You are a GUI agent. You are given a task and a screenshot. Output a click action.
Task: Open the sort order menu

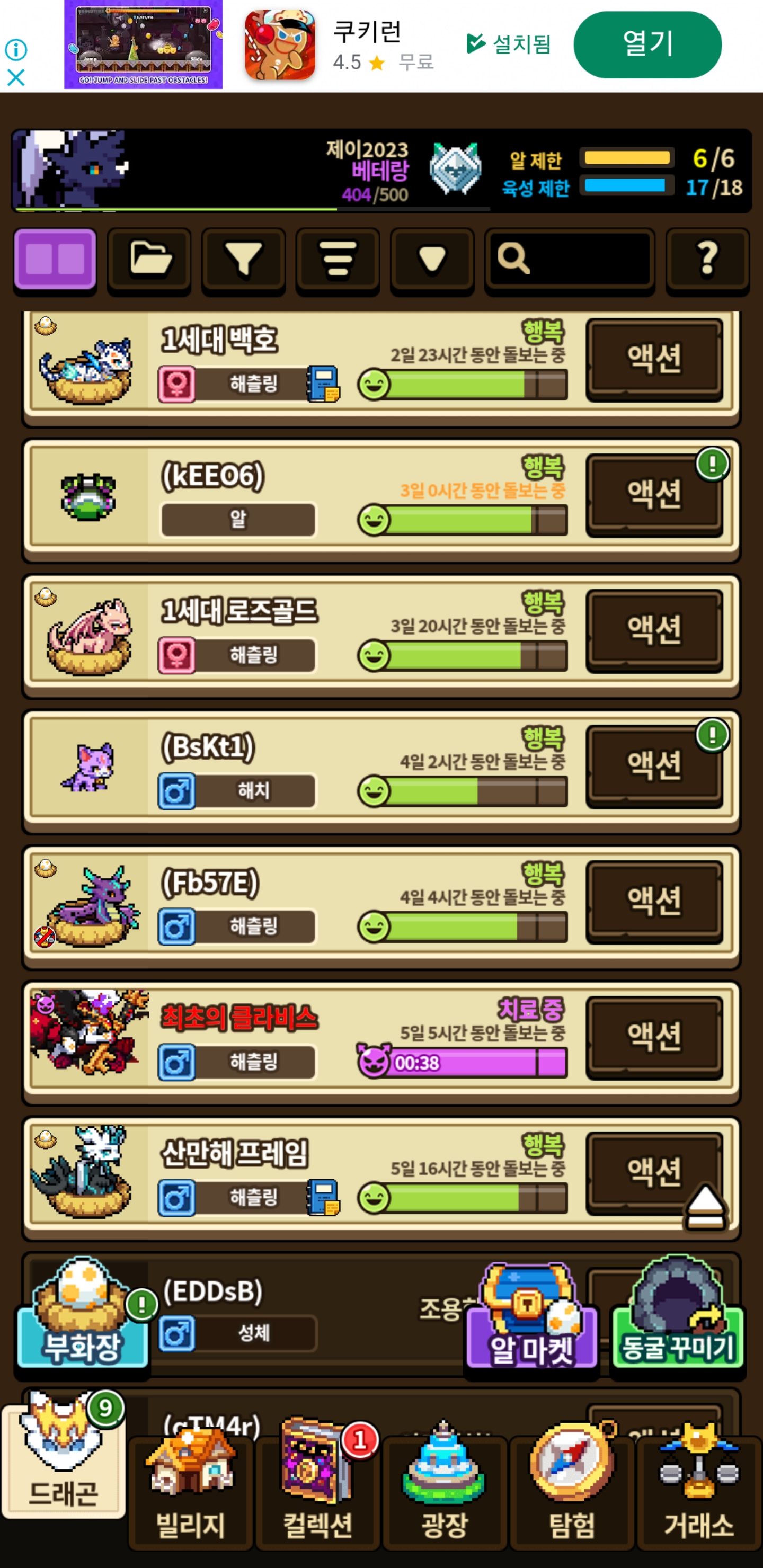(x=338, y=260)
